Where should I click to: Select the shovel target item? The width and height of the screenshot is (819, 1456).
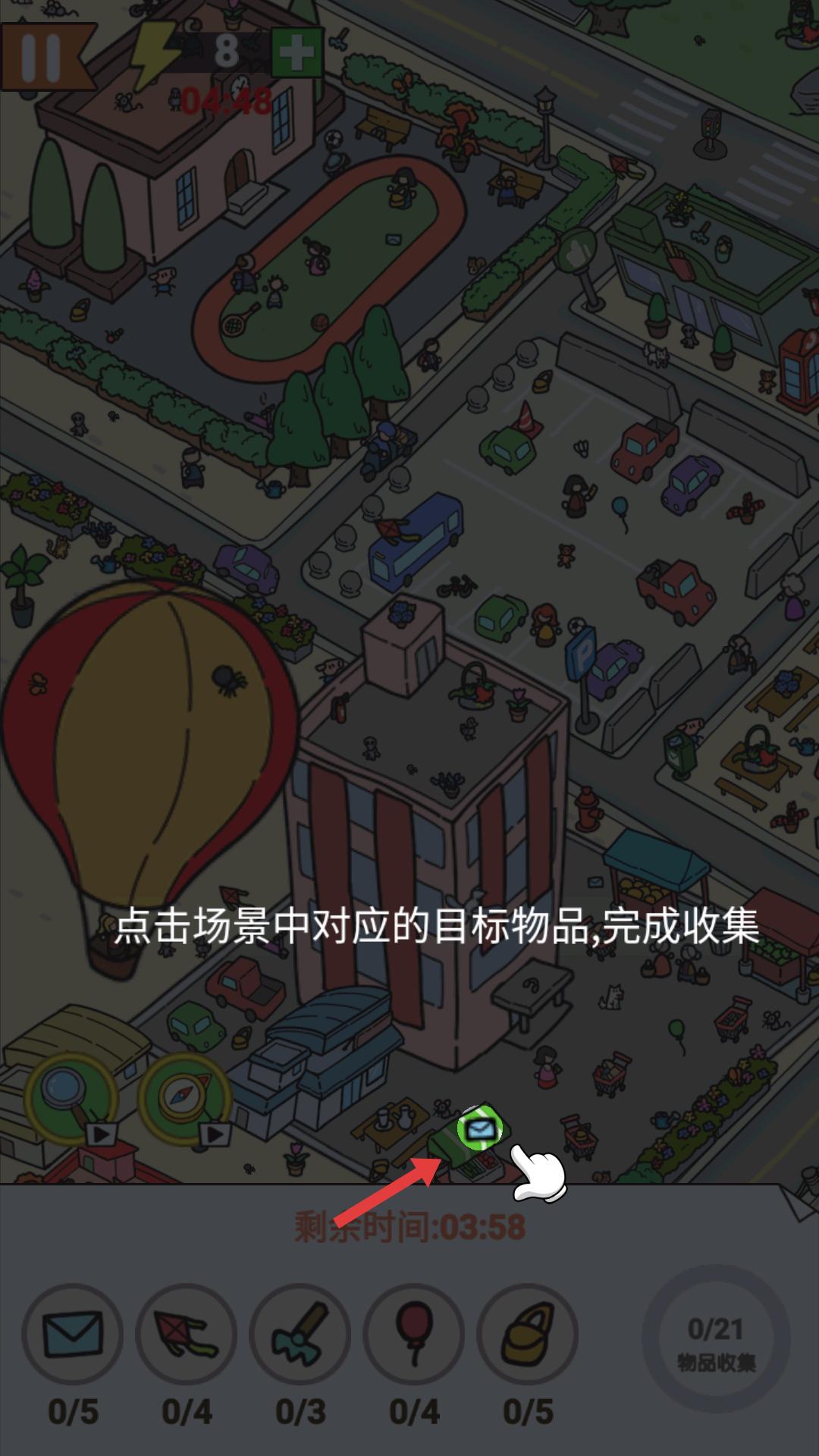[x=300, y=1335]
